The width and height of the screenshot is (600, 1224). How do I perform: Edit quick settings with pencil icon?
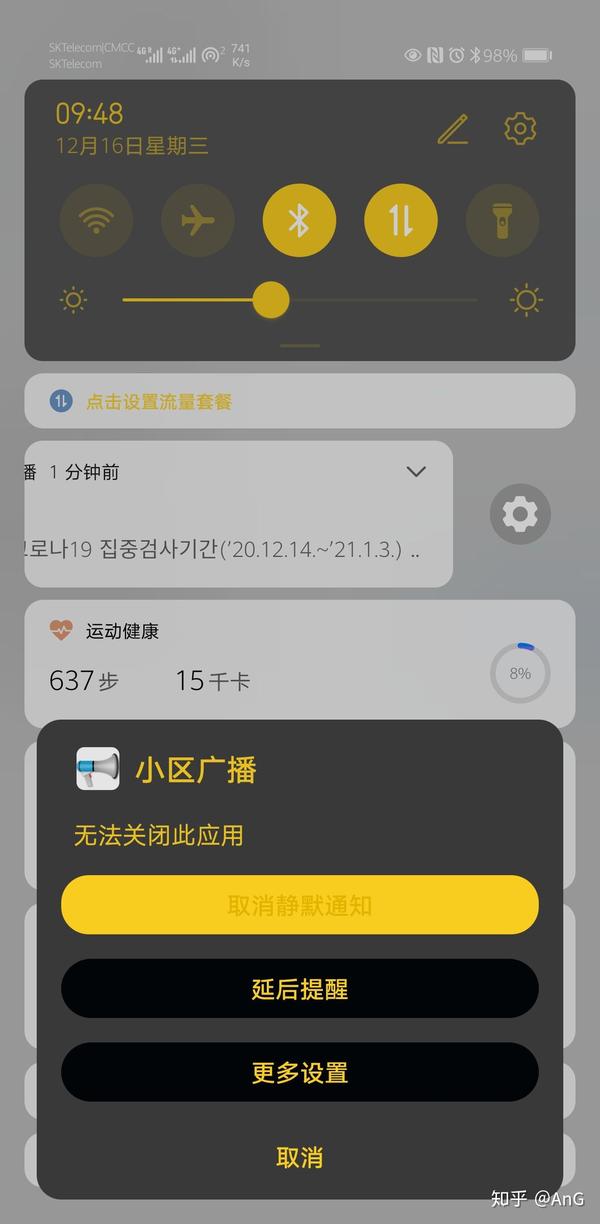pyautogui.click(x=453, y=129)
